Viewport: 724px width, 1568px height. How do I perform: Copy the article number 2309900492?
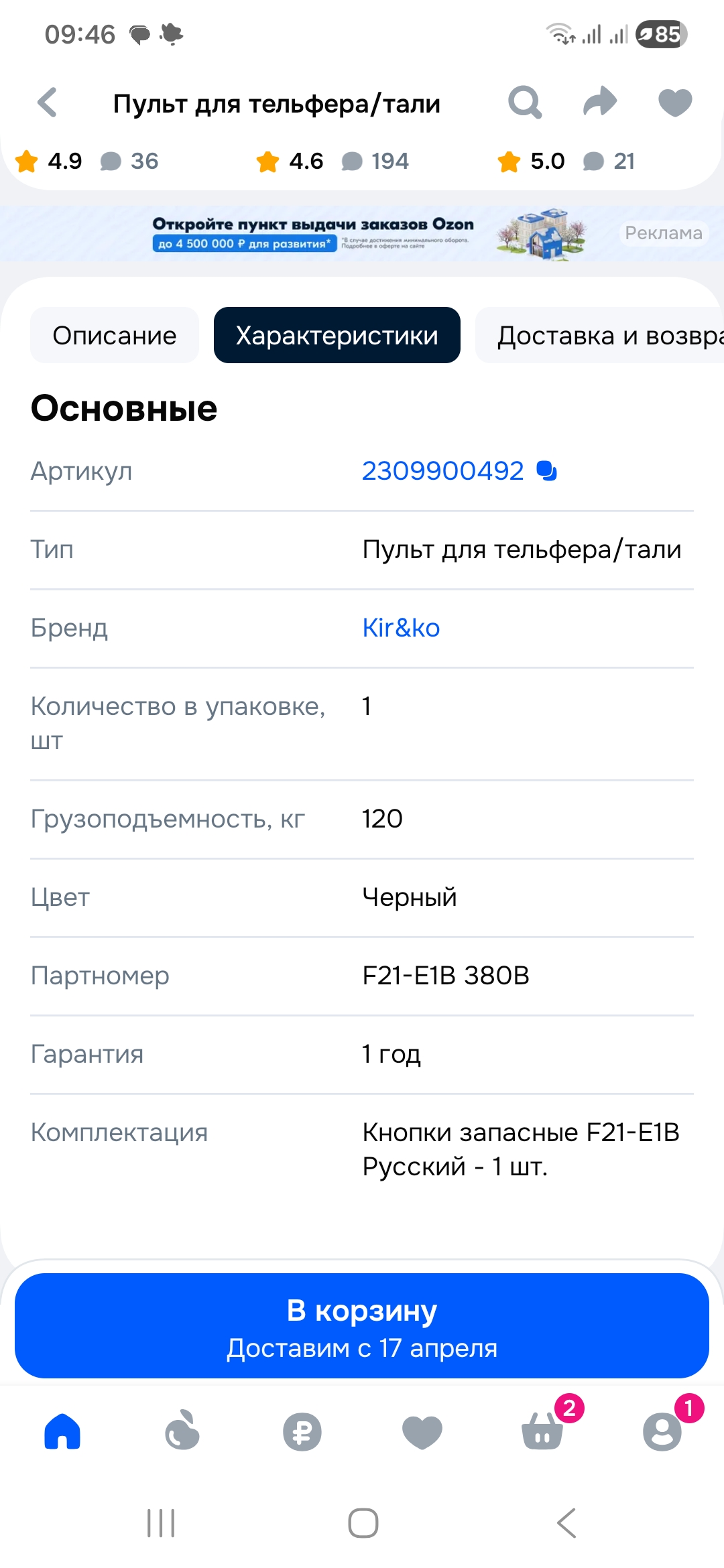pos(548,471)
